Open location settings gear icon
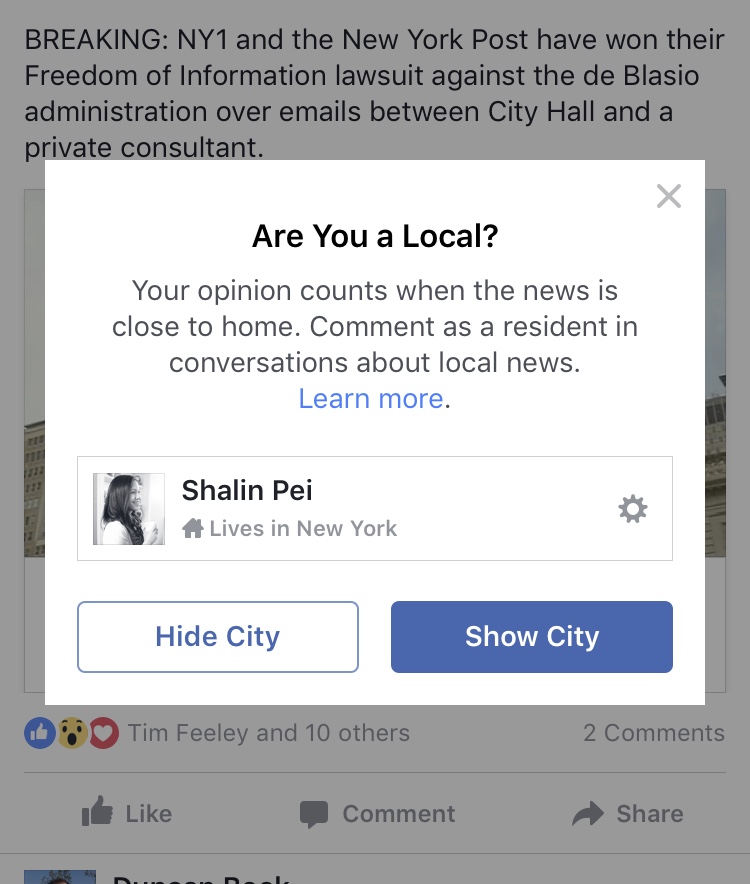 click(x=632, y=509)
